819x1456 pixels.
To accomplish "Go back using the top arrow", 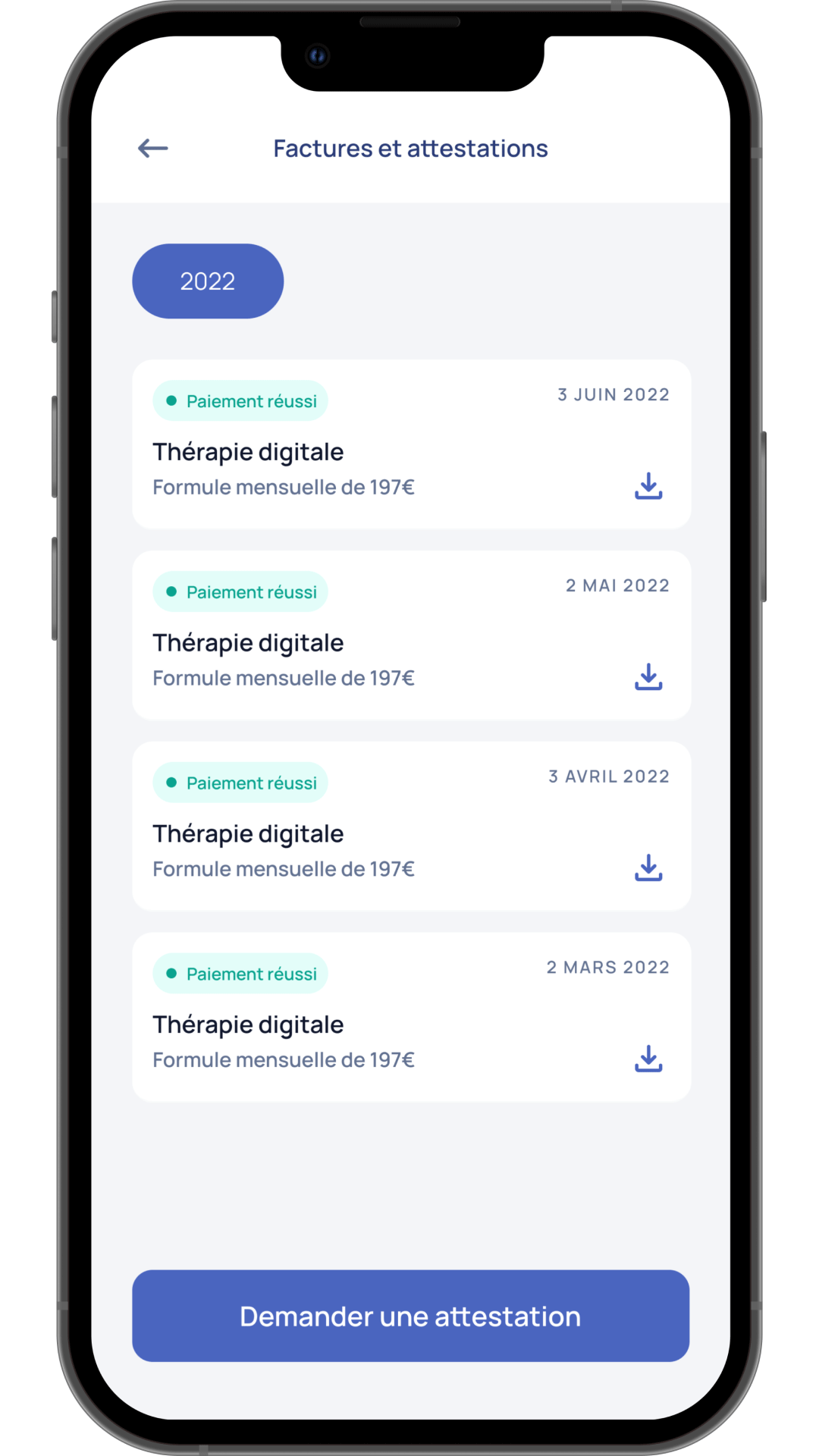I will point(153,148).
